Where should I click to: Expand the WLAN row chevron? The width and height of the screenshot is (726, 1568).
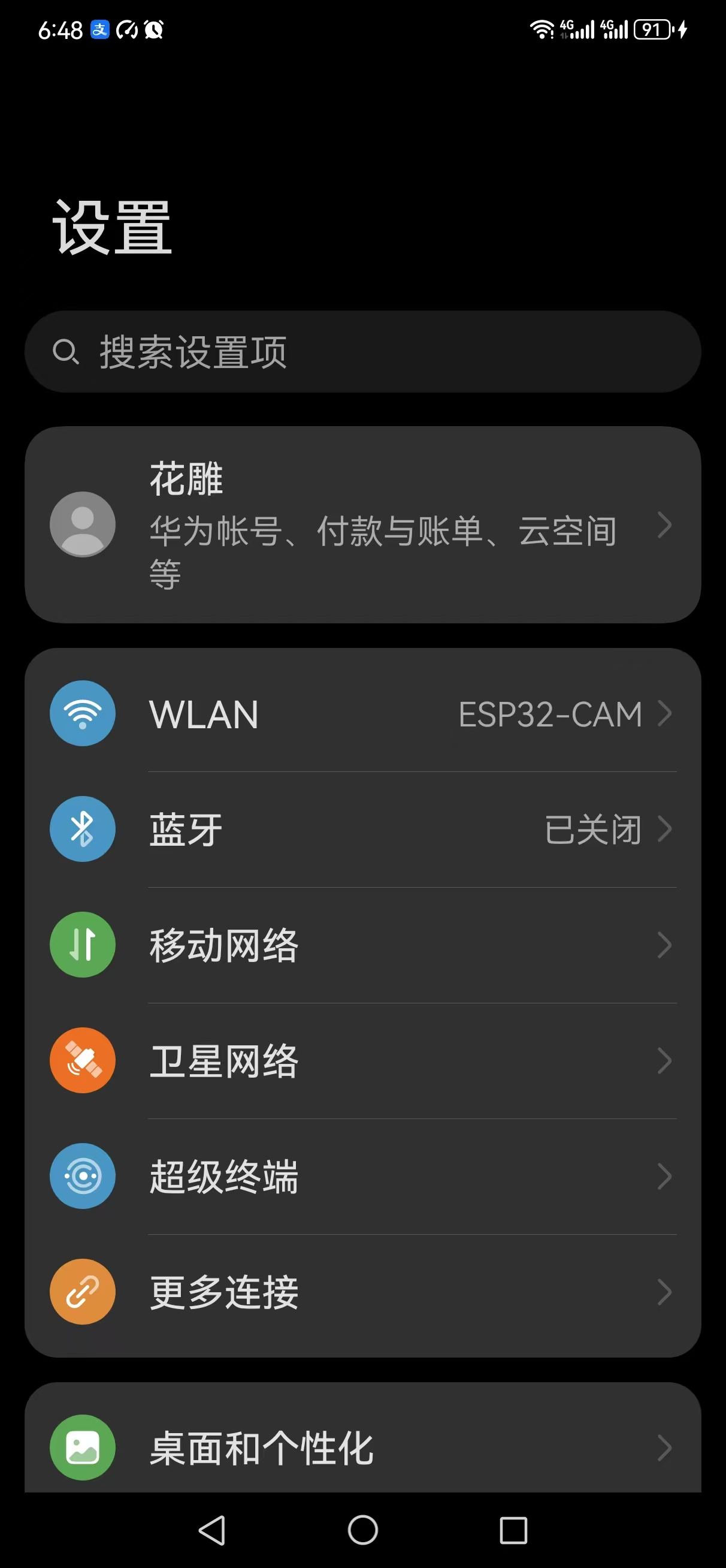[664, 713]
